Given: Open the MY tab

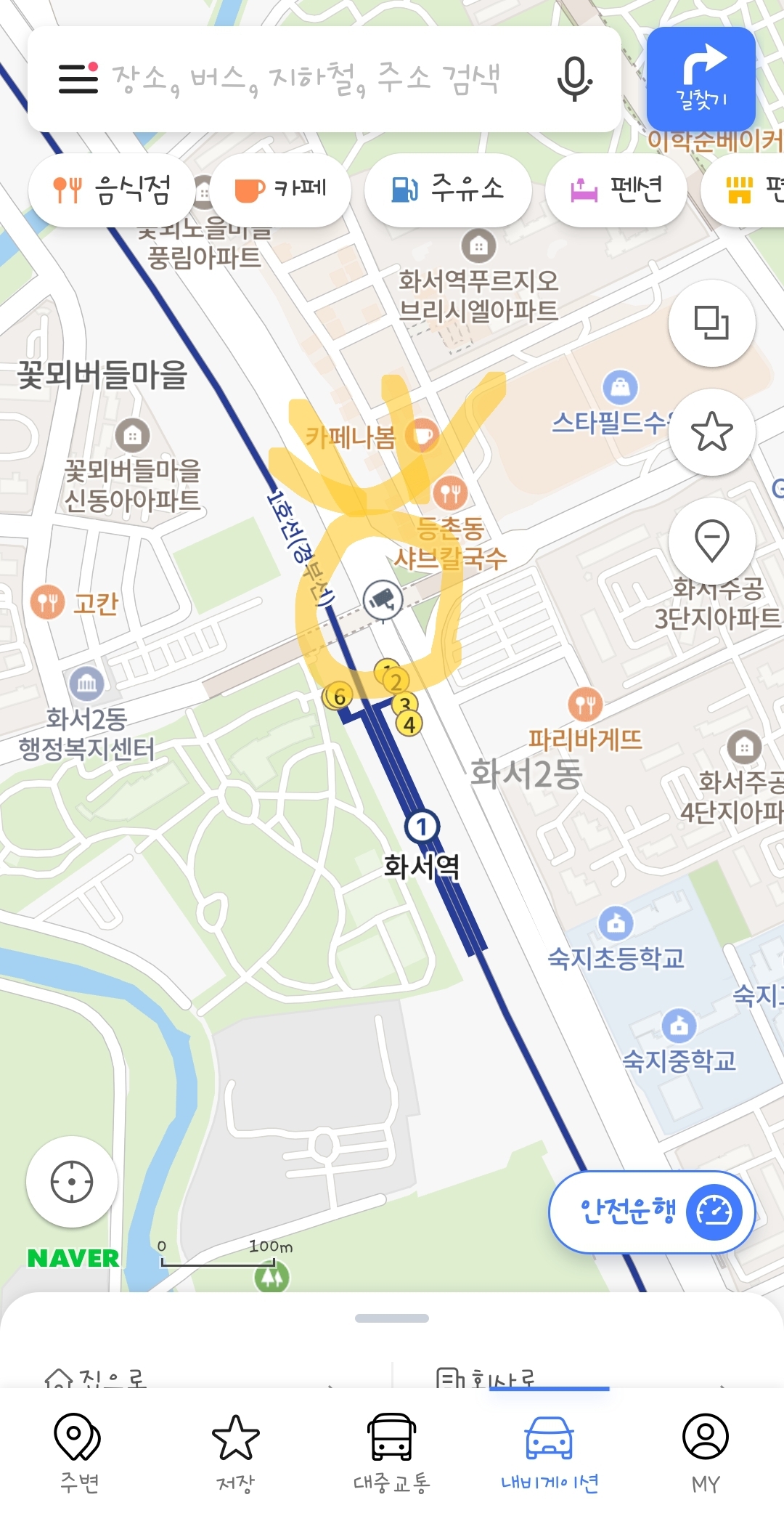Looking at the screenshot, I should point(706,1453).
